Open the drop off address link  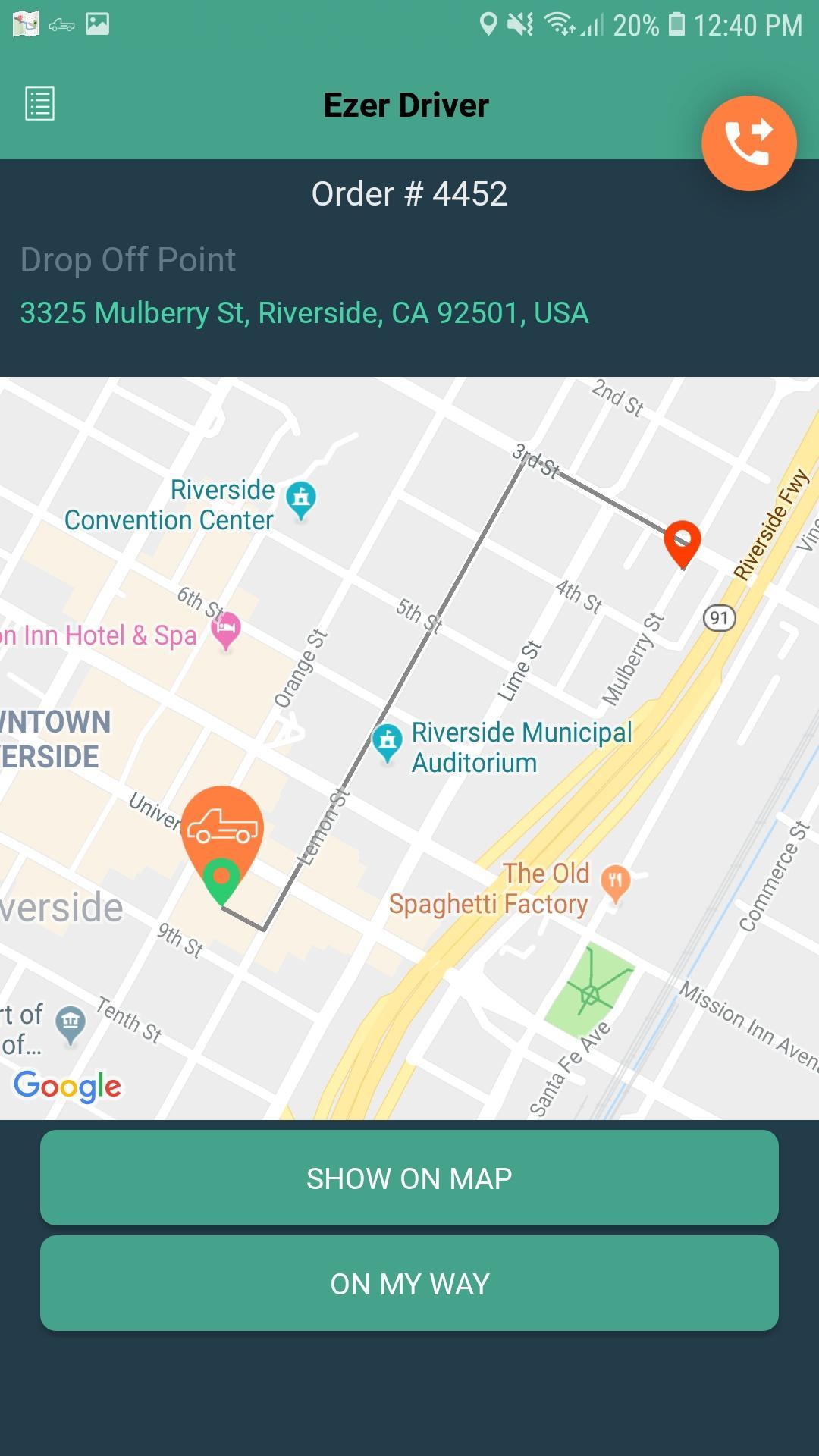(304, 312)
